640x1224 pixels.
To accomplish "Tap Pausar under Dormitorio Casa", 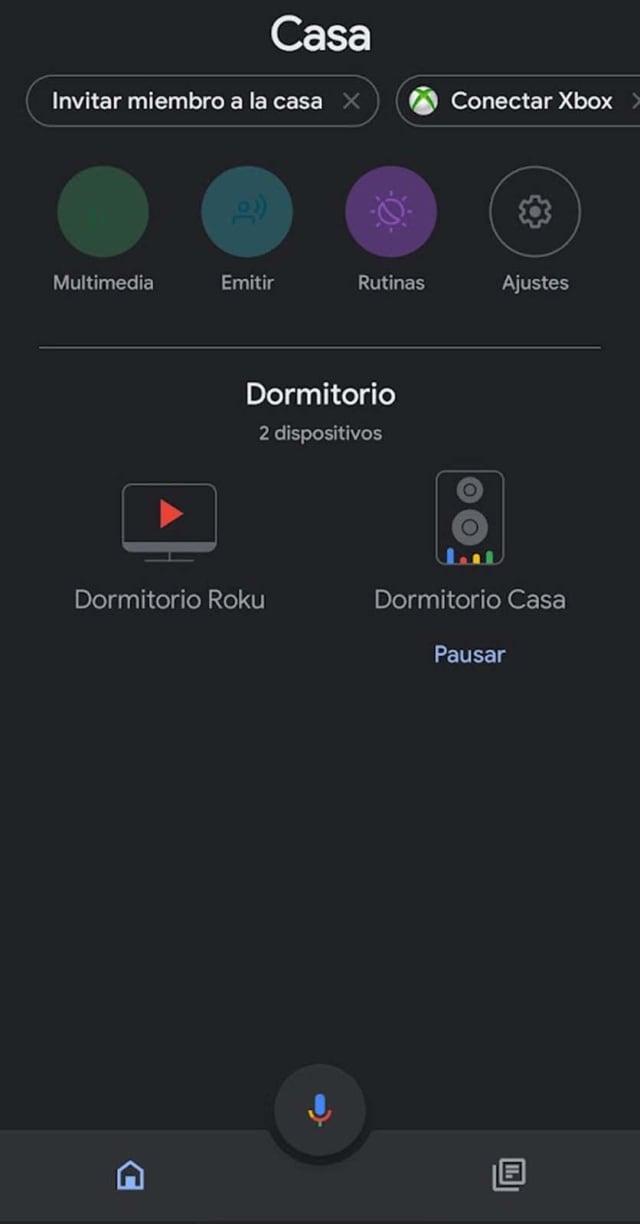I will click(x=470, y=654).
